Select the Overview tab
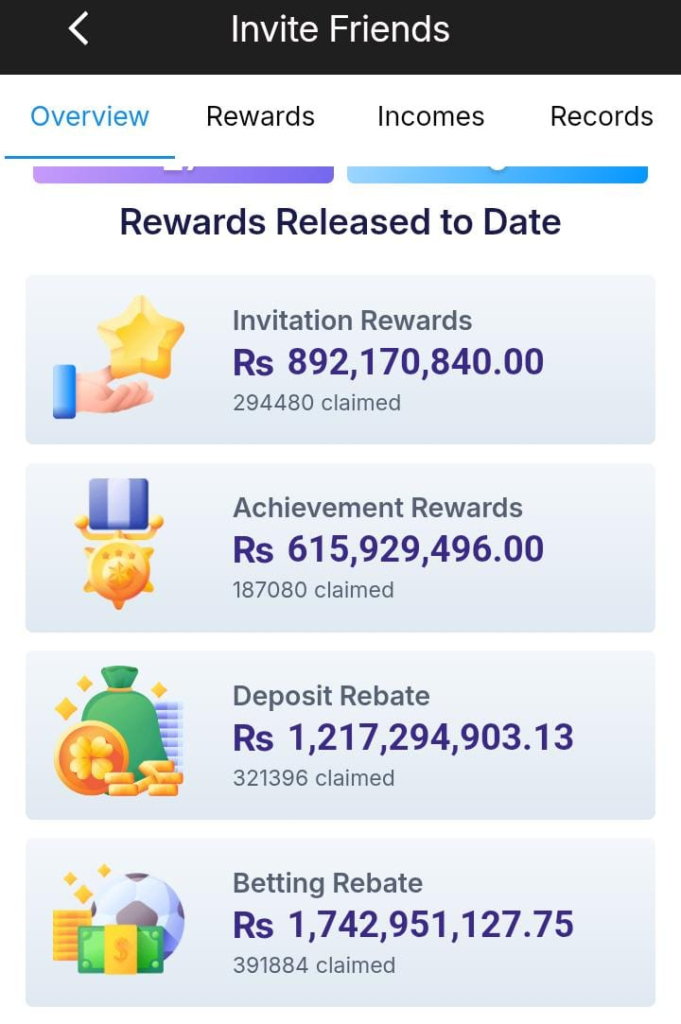681x1024 pixels. pos(90,117)
